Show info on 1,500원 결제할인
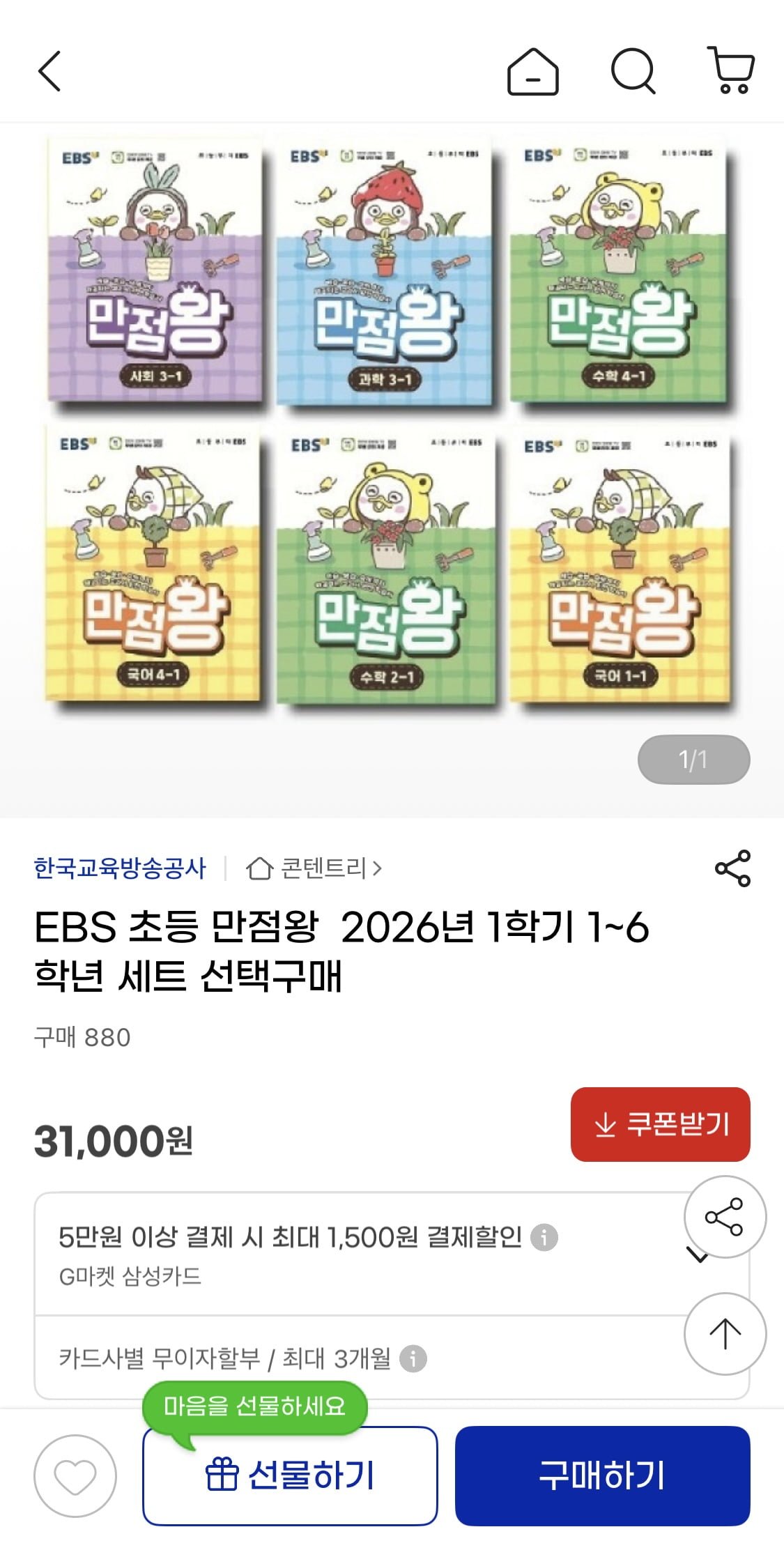The height and width of the screenshot is (1550, 784). (544, 1238)
